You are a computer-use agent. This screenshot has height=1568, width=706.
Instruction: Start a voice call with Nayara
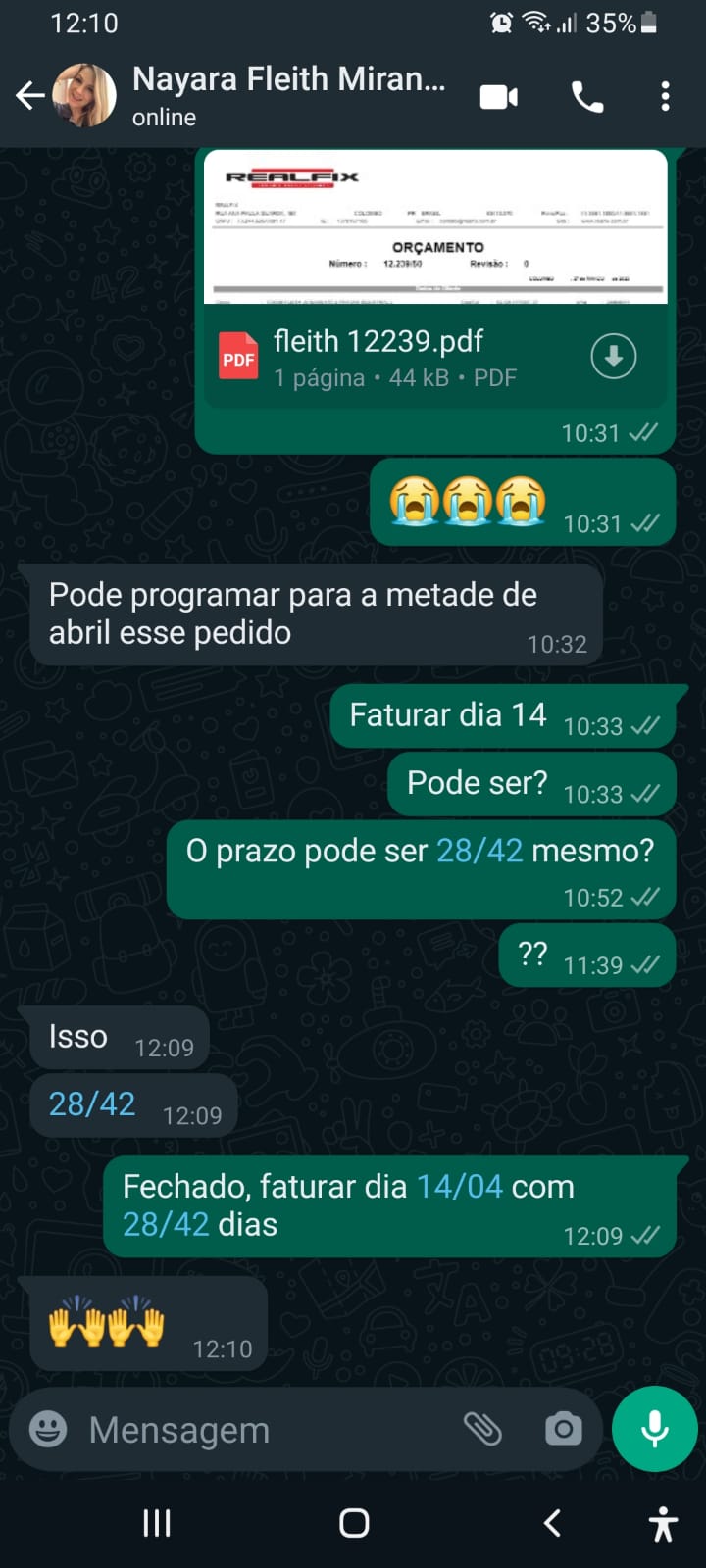587,97
